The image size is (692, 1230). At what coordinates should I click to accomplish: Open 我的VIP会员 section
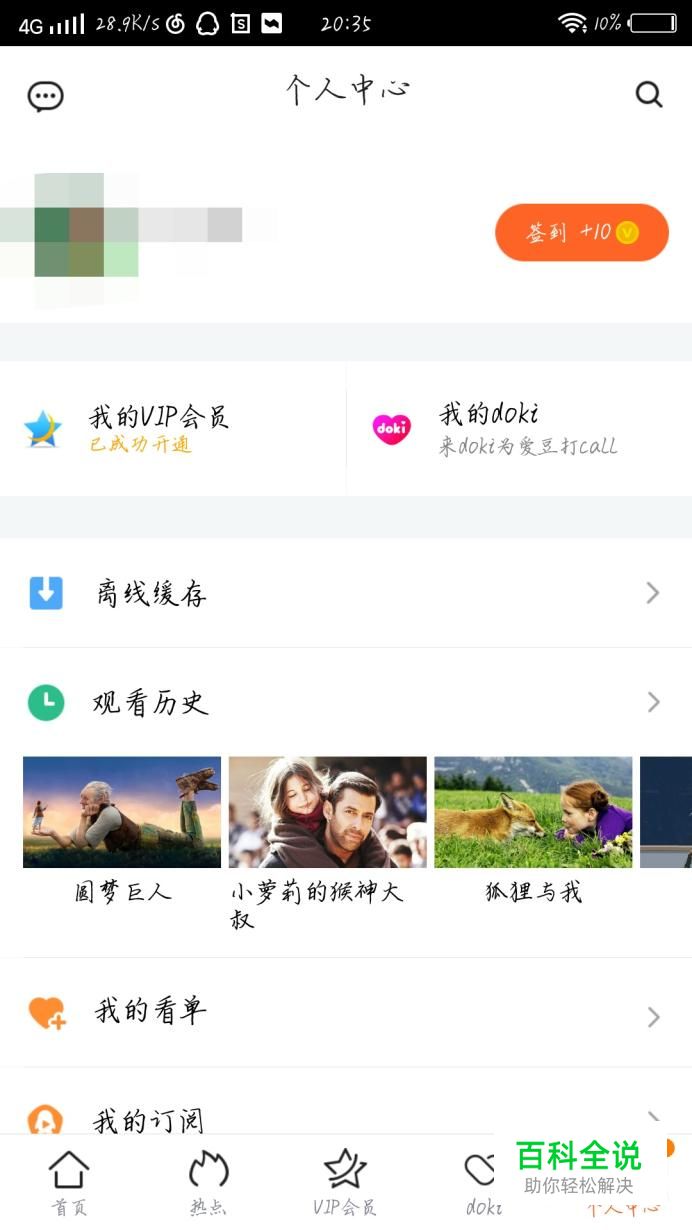(x=160, y=428)
